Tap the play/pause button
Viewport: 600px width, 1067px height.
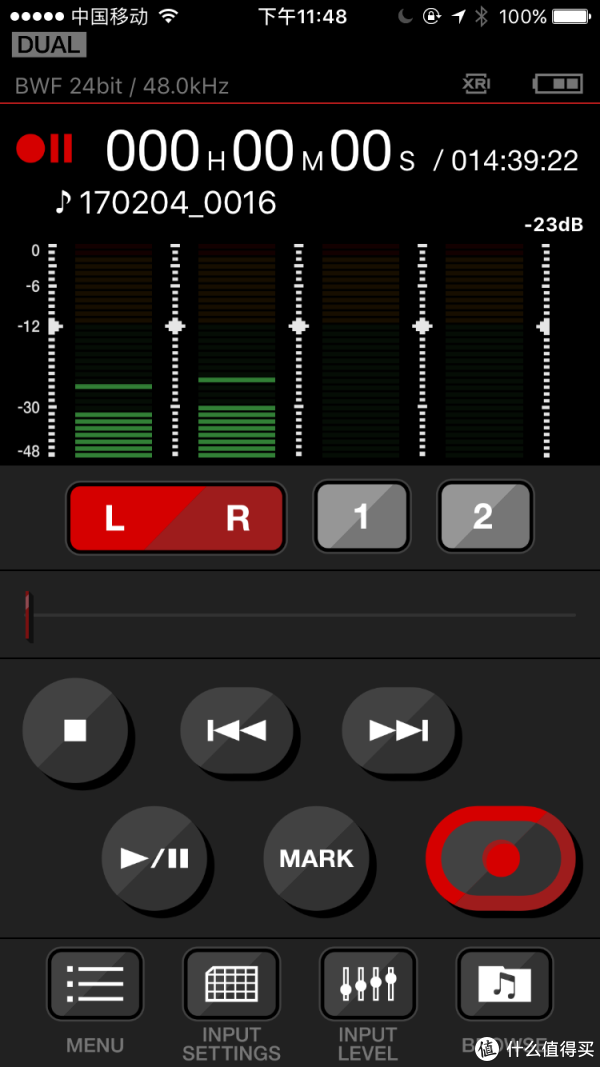(154, 858)
